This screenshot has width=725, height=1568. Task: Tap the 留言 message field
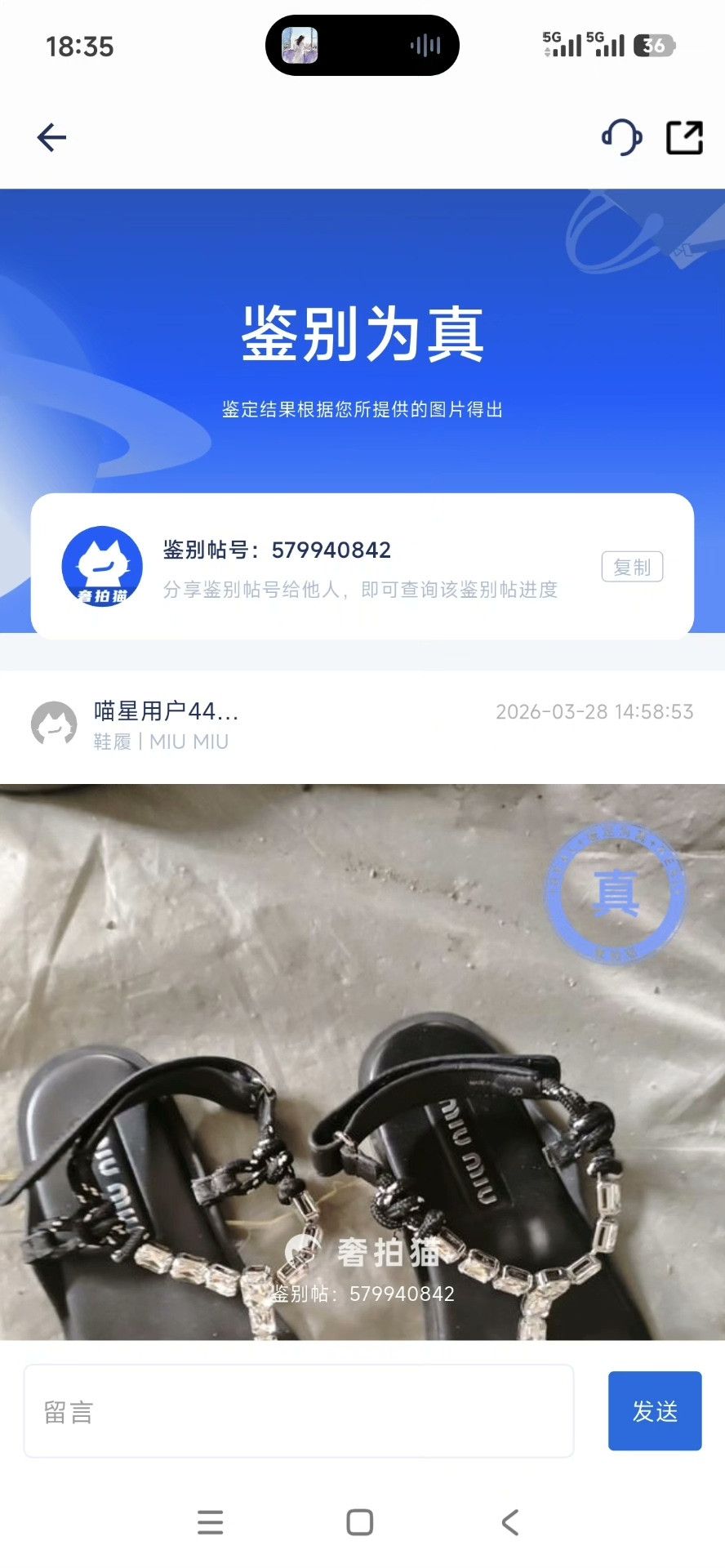coord(299,1411)
